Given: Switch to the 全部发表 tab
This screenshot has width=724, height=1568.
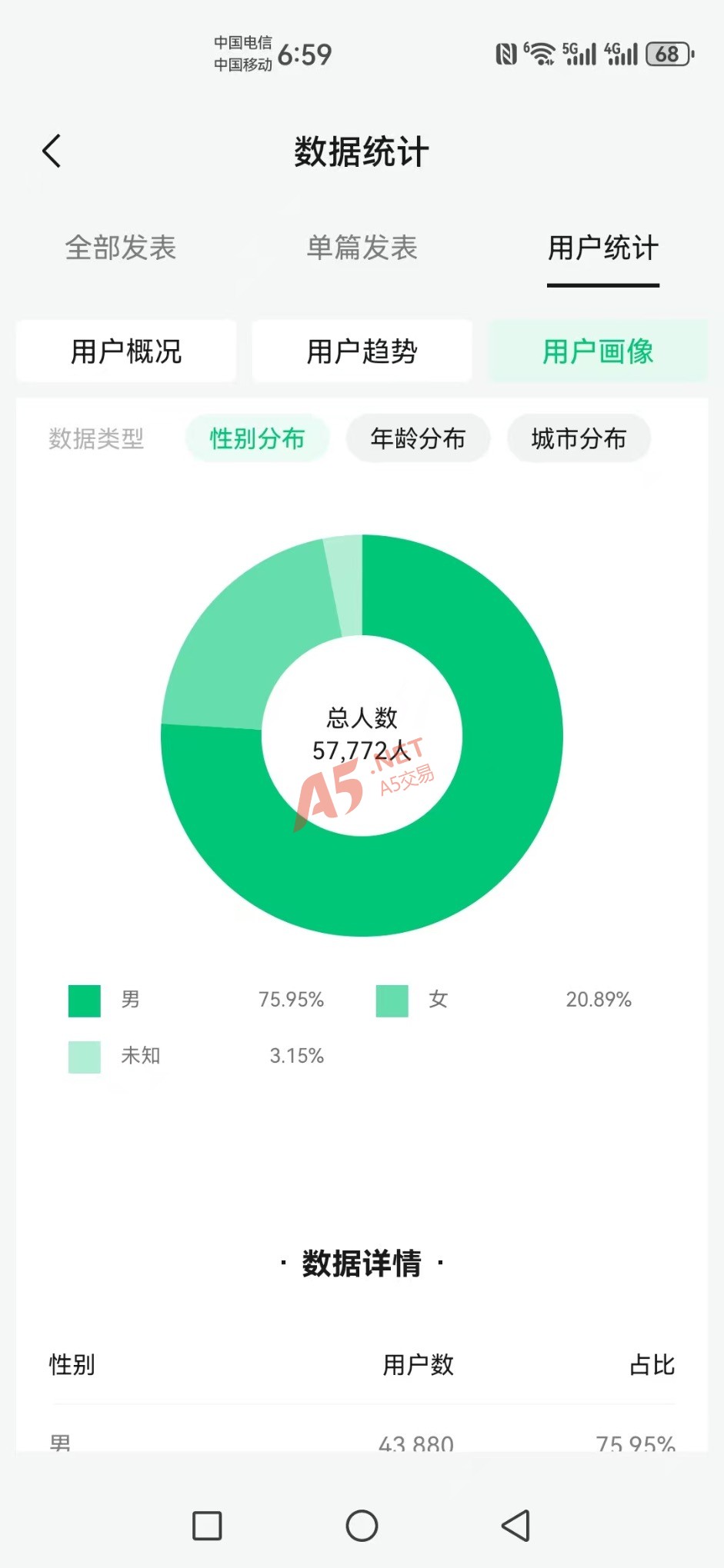Looking at the screenshot, I should (121, 248).
